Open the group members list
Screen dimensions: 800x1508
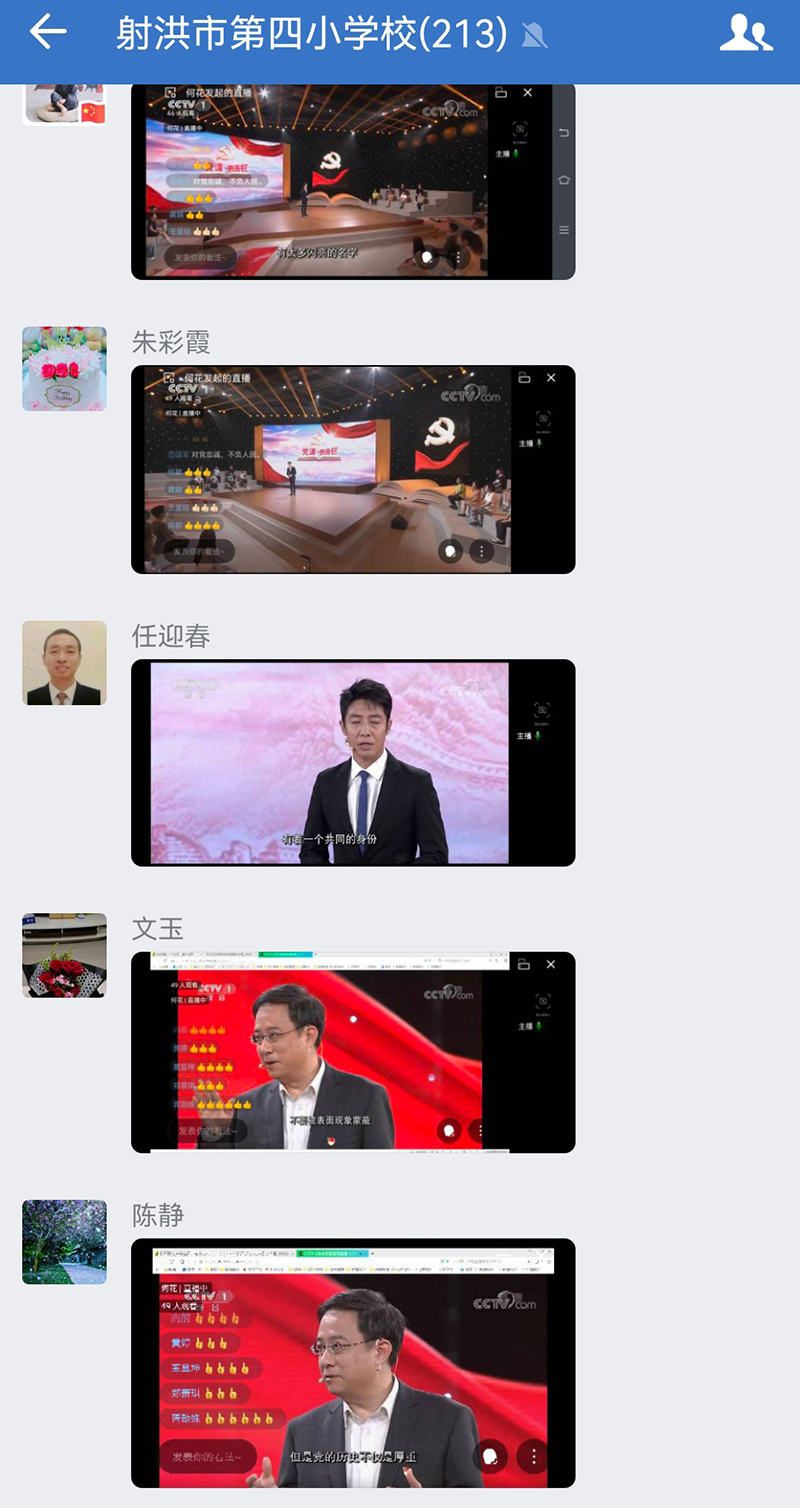point(746,34)
